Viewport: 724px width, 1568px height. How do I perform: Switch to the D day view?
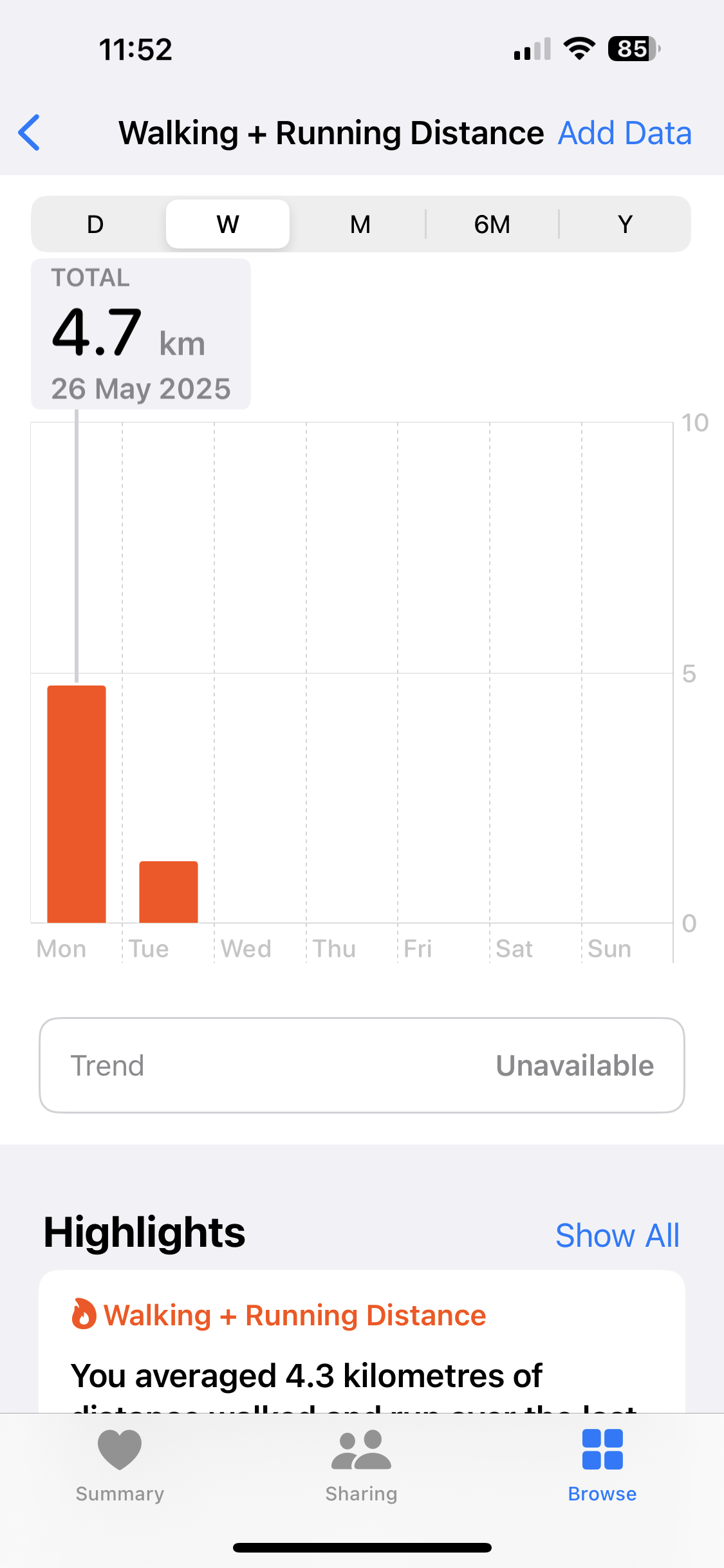click(x=95, y=224)
